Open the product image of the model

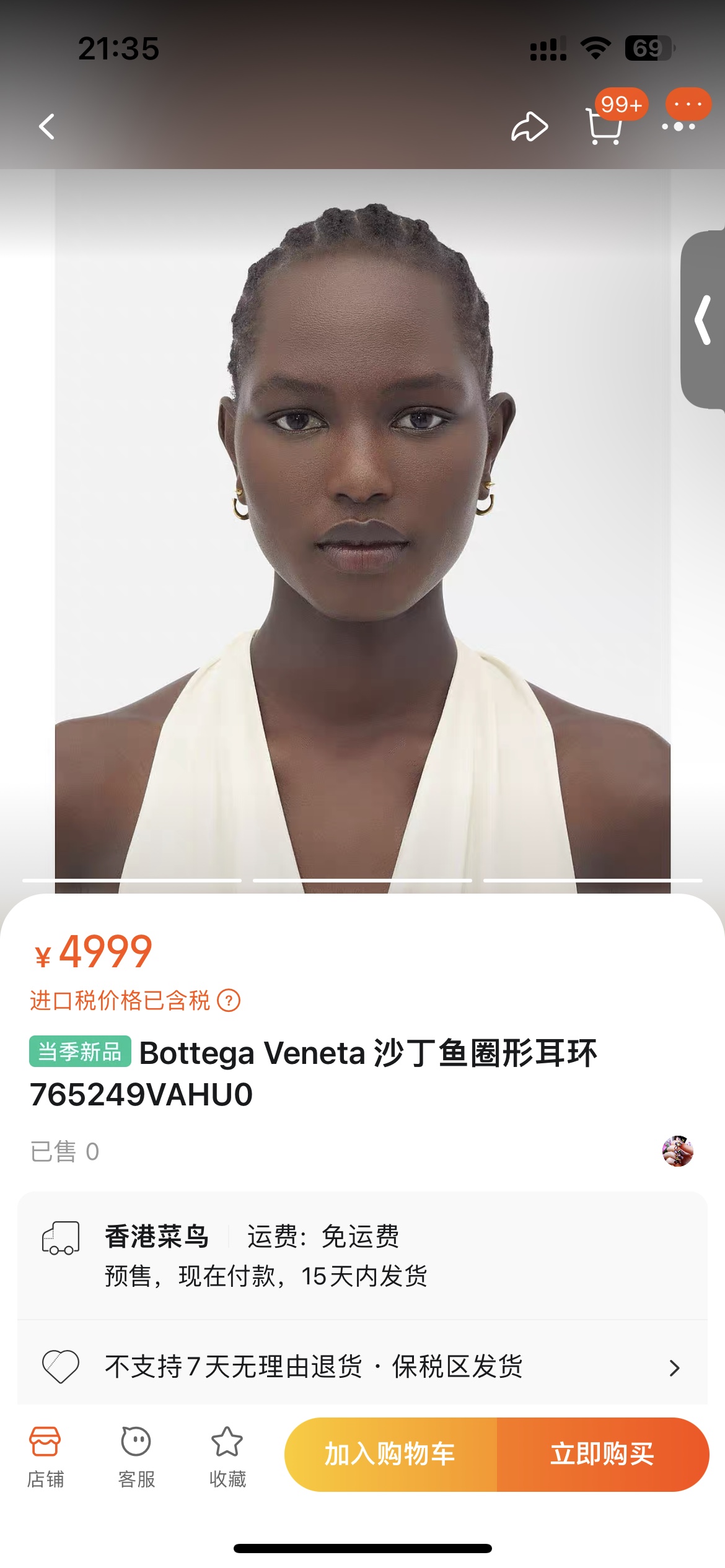click(x=362, y=531)
